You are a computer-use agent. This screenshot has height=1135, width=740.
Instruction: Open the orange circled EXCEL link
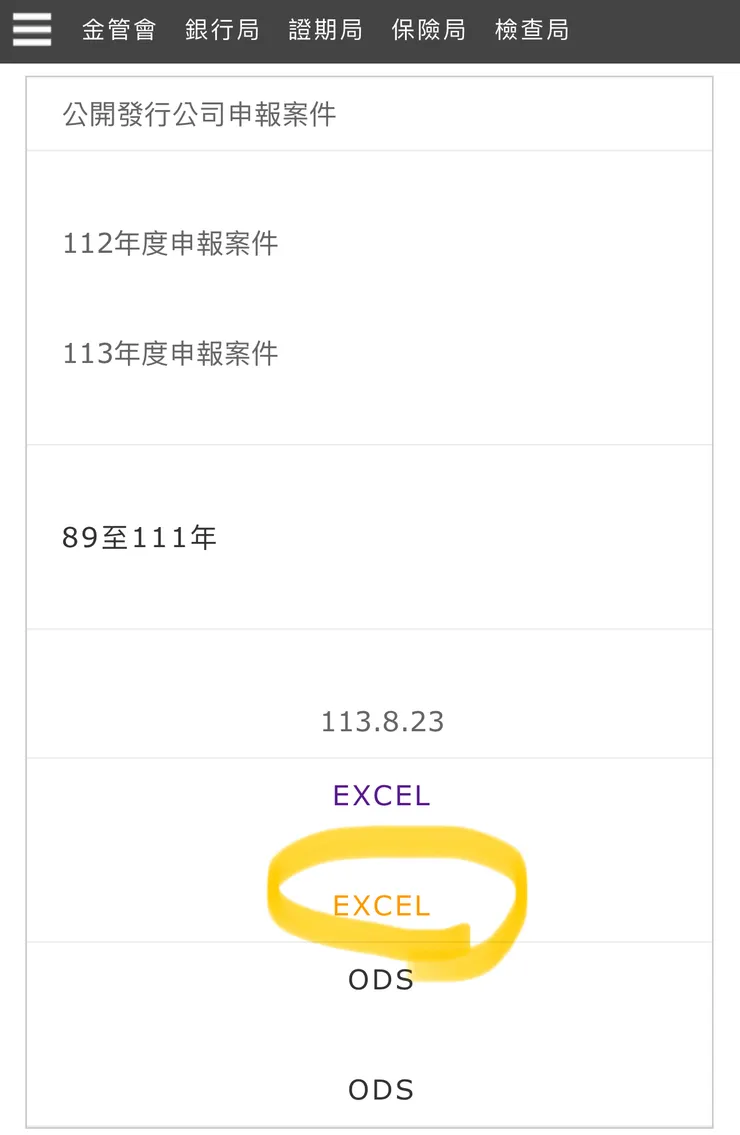pos(381,906)
